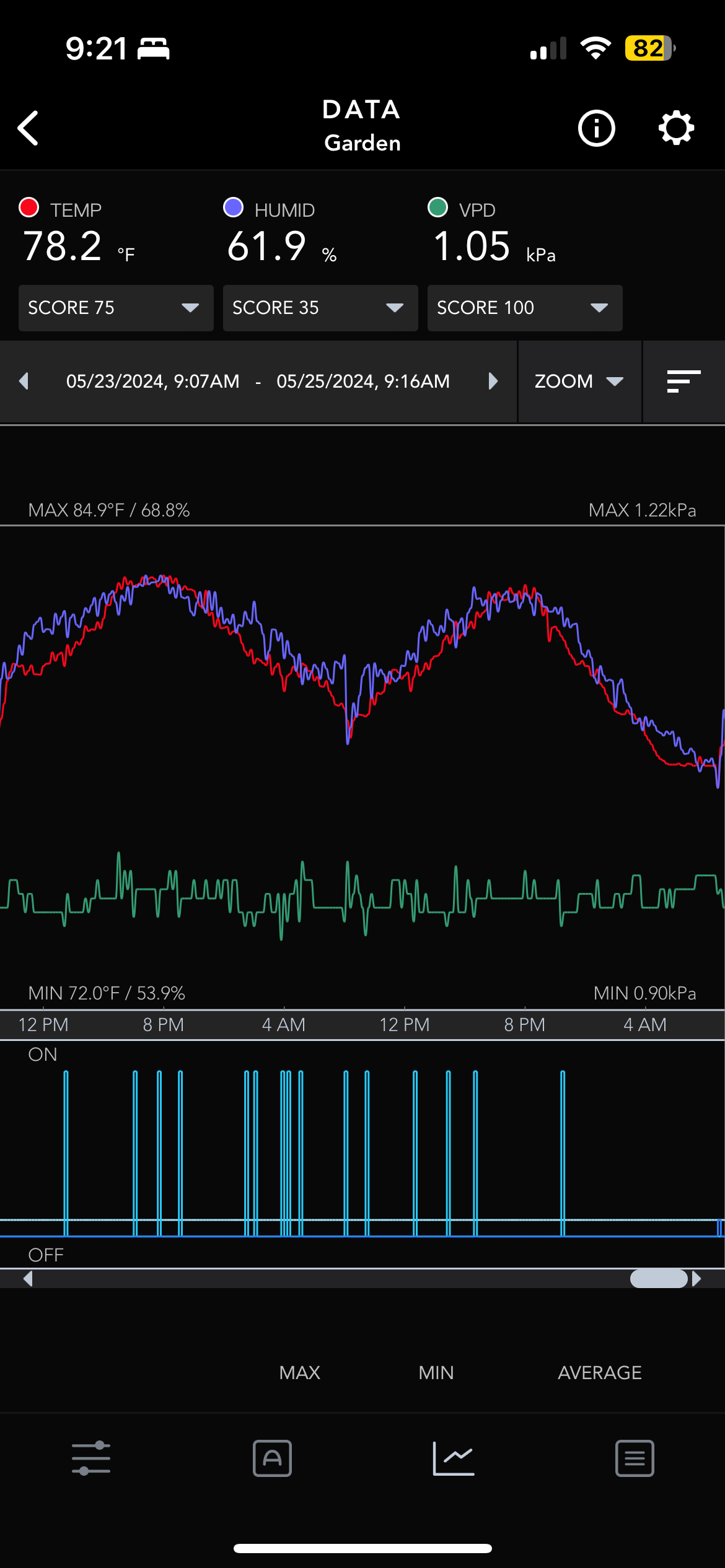Switch to the log list tab

[x=635, y=1458]
